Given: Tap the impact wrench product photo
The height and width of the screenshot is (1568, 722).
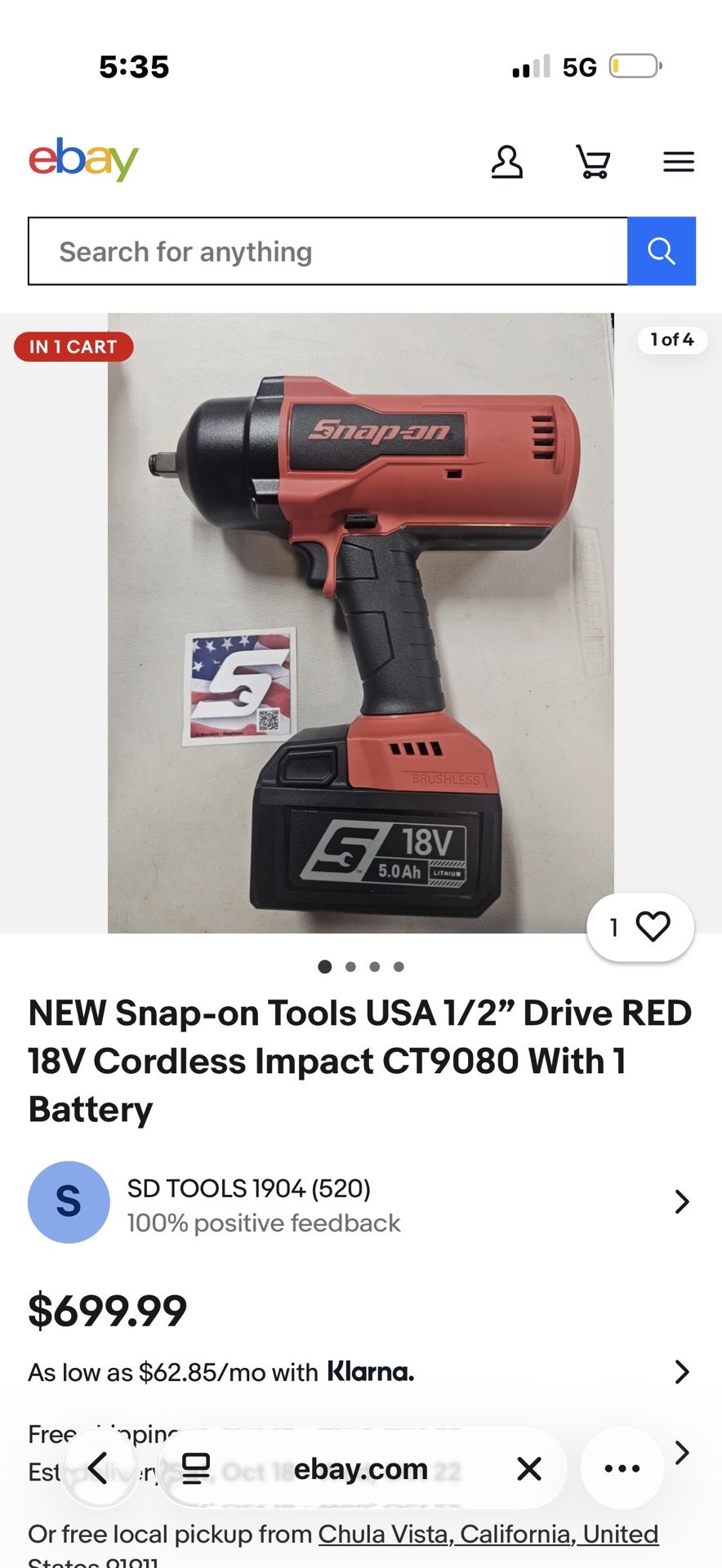Looking at the screenshot, I should click(361, 621).
